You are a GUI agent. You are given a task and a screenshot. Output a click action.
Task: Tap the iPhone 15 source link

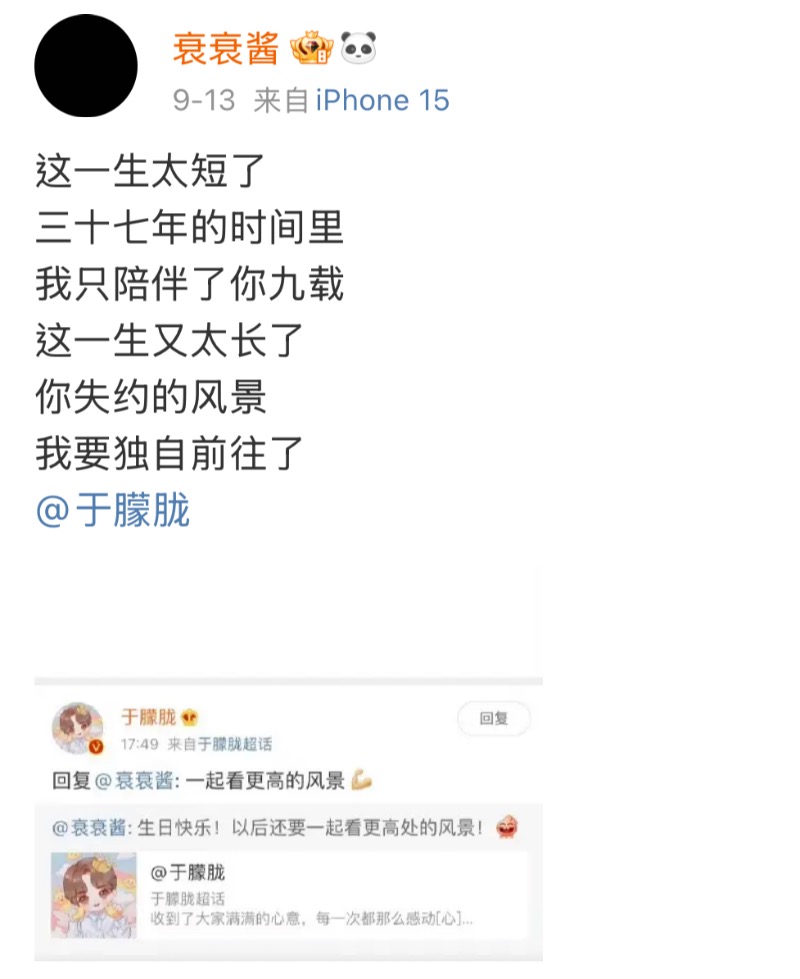pos(382,101)
